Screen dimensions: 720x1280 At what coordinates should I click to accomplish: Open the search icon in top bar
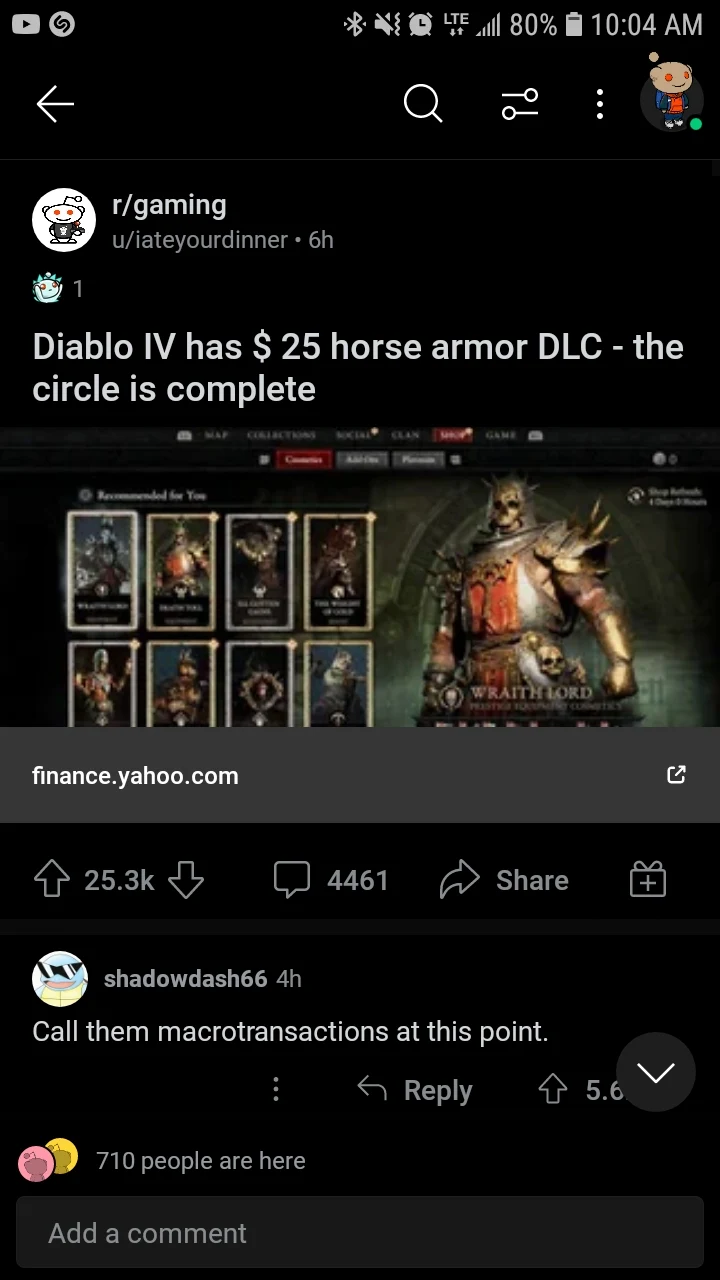click(423, 103)
